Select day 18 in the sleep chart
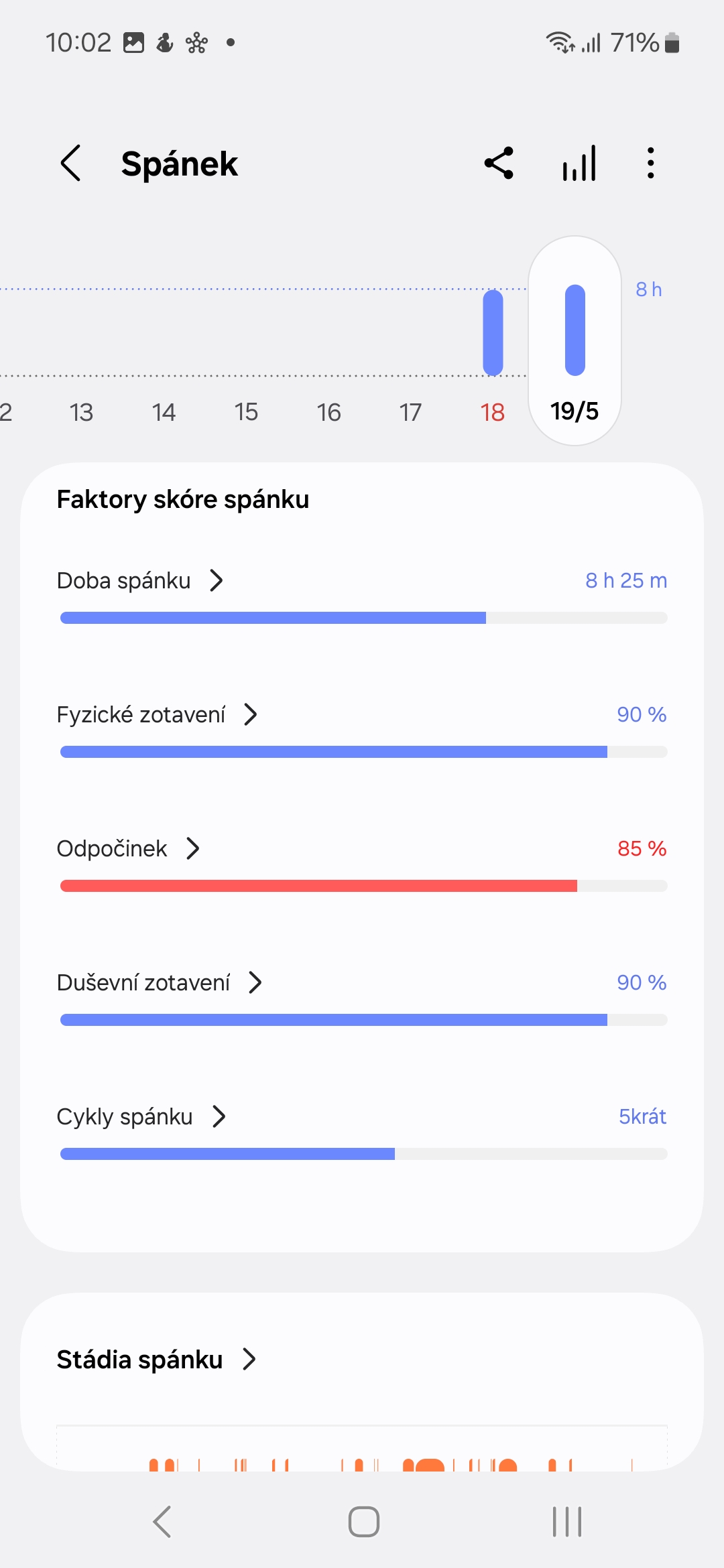724x1568 pixels. (x=493, y=411)
